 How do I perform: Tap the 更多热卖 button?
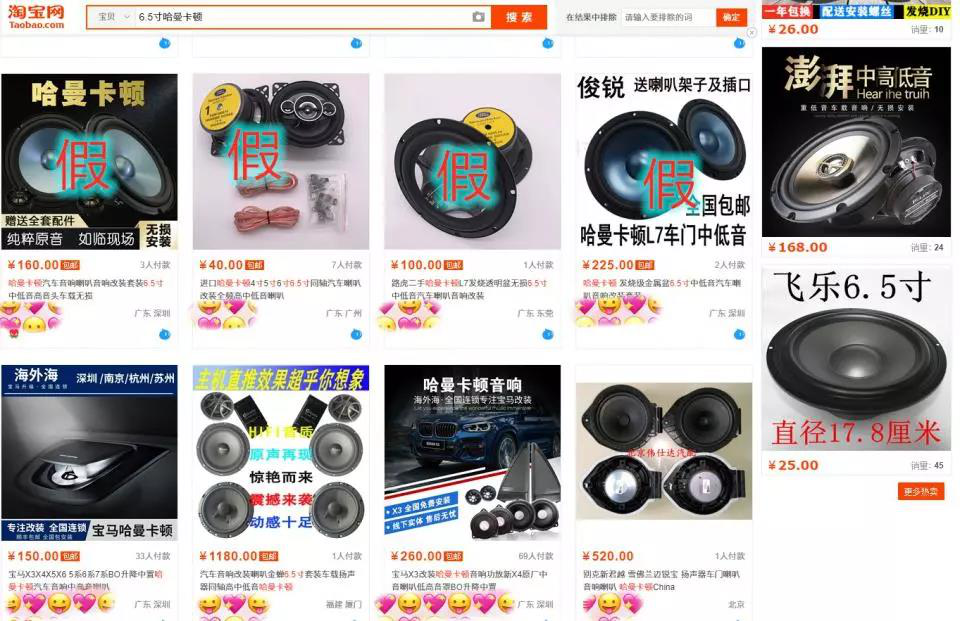[920, 491]
